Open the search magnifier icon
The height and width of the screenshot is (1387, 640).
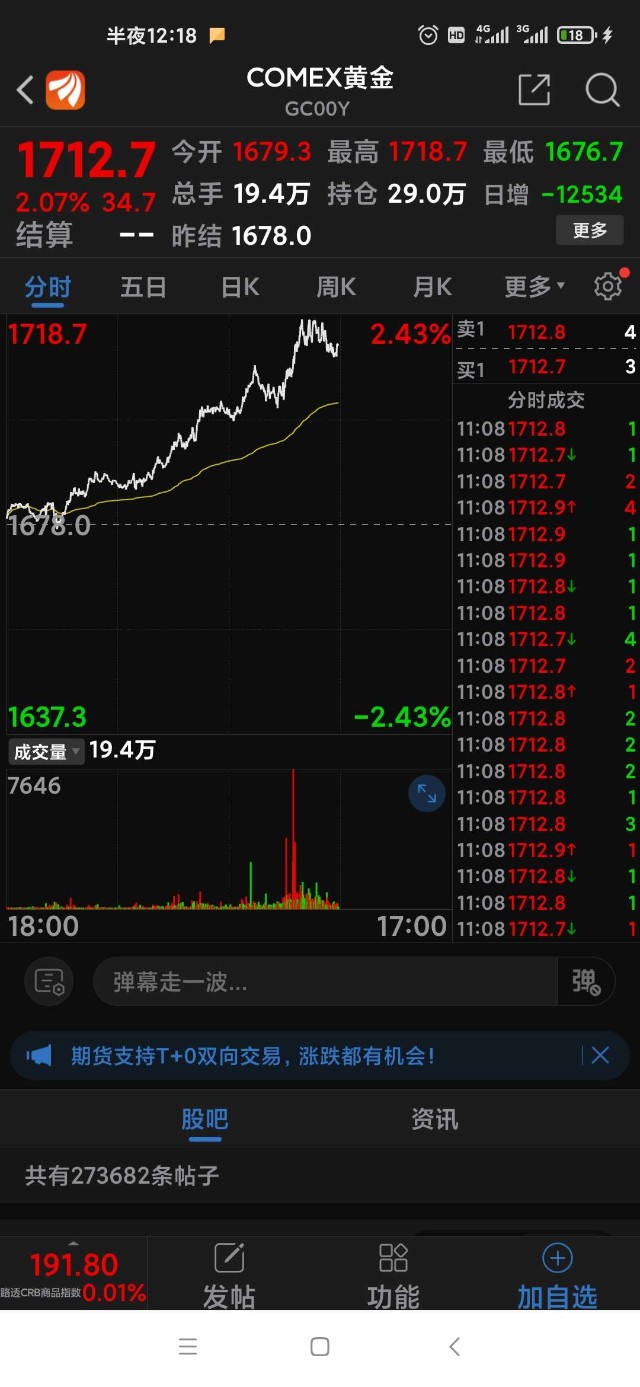(x=602, y=90)
